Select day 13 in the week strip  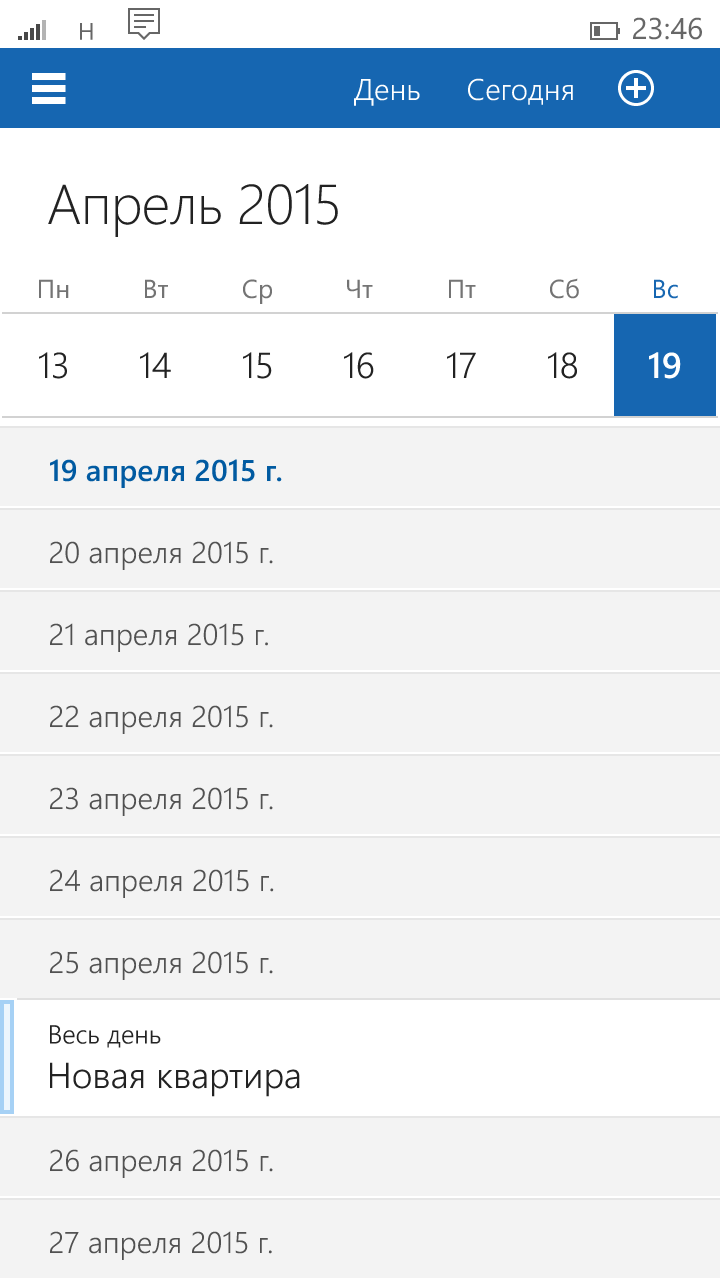tap(53, 365)
